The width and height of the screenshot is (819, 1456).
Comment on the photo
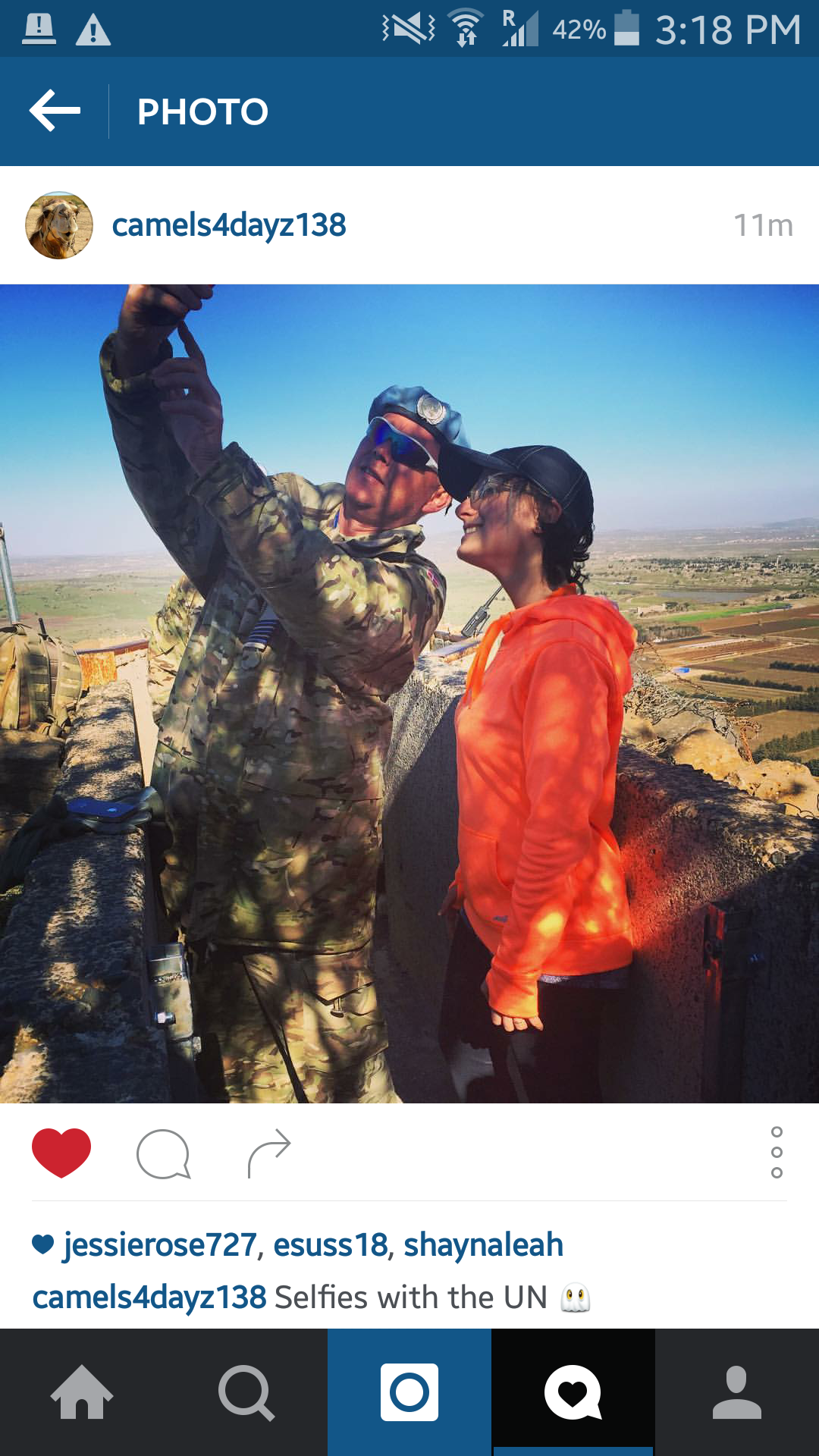click(163, 1153)
